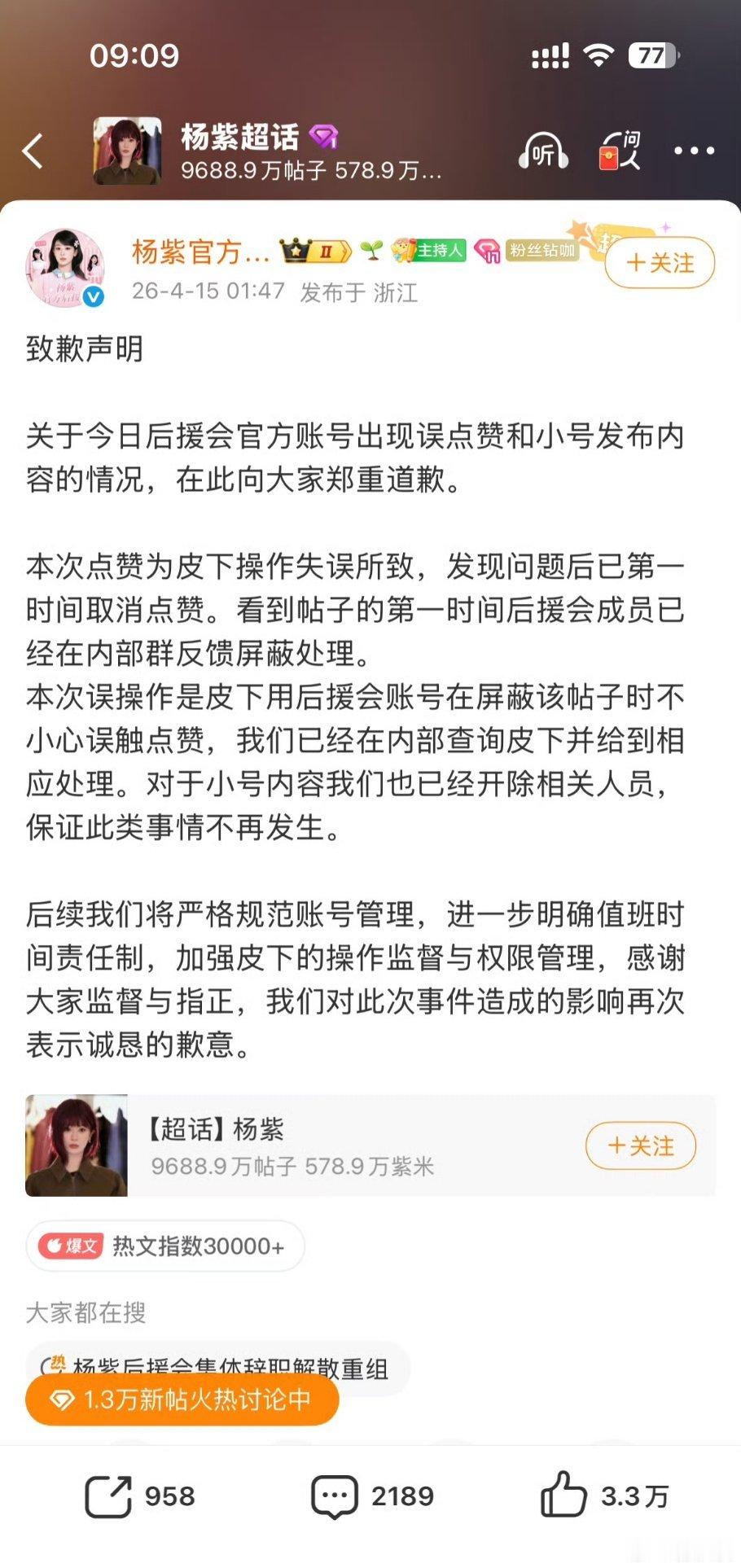
Task: Tap the listen (听) headphone icon
Action: pos(542,151)
